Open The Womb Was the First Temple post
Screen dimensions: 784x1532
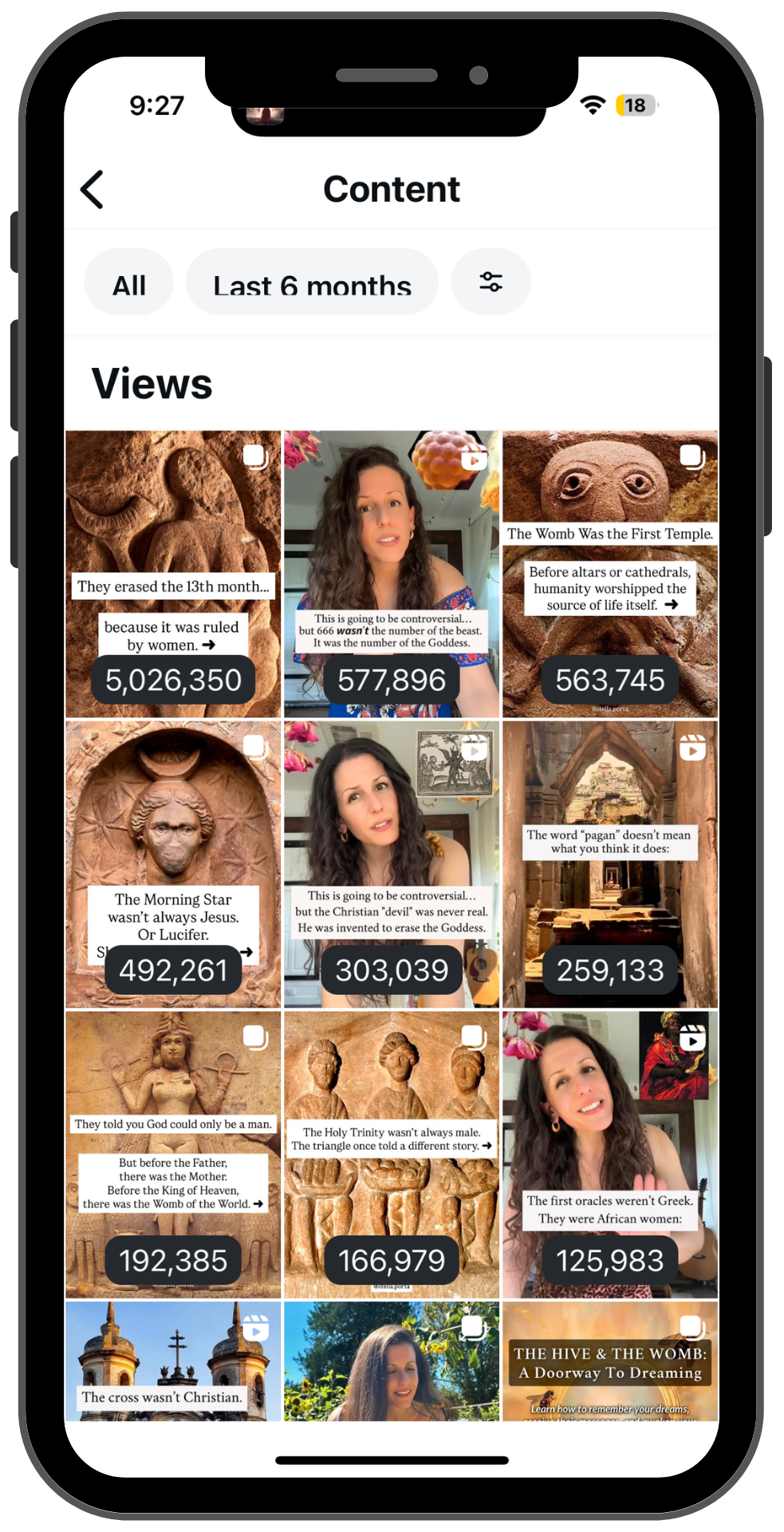[610, 574]
